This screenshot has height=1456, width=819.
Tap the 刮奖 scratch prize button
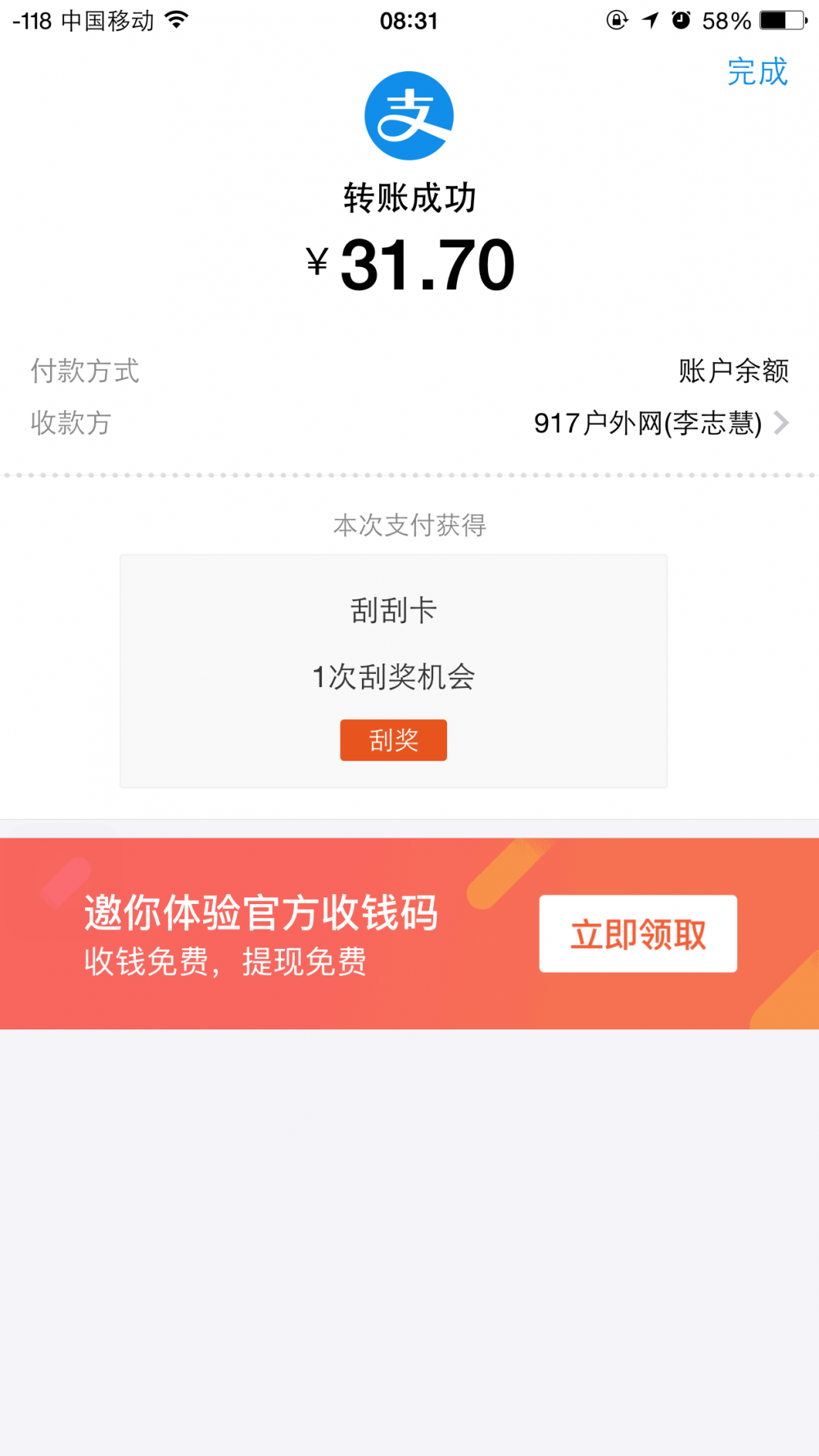click(x=393, y=739)
